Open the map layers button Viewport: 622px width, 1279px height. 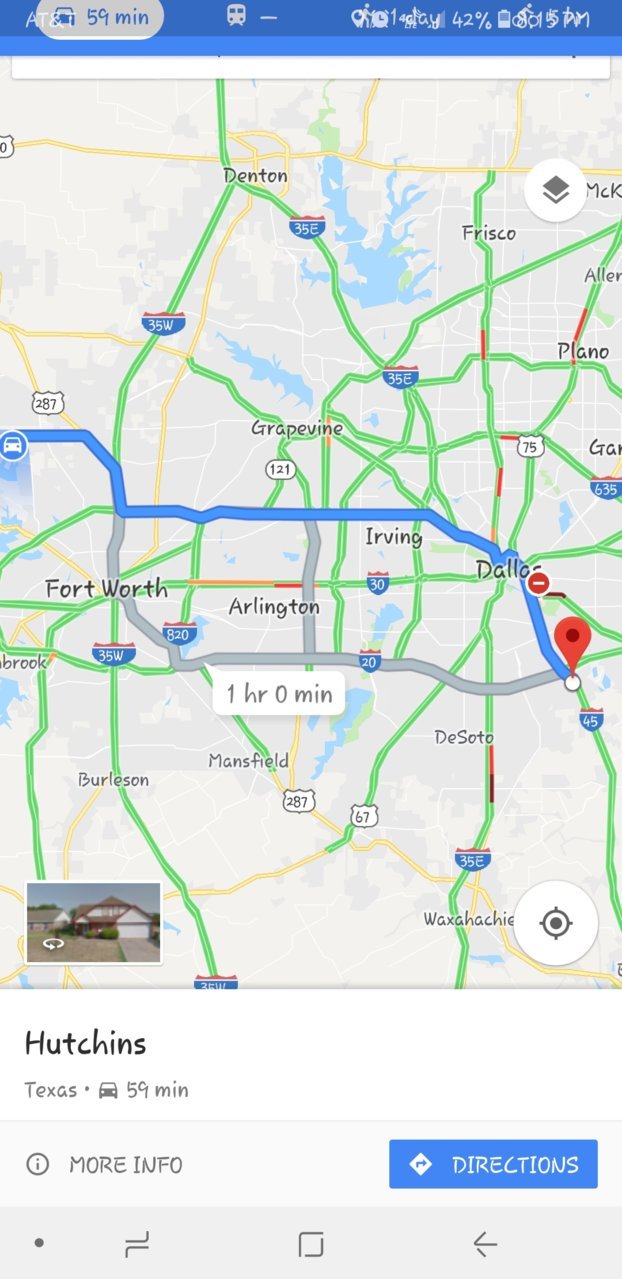(x=555, y=190)
